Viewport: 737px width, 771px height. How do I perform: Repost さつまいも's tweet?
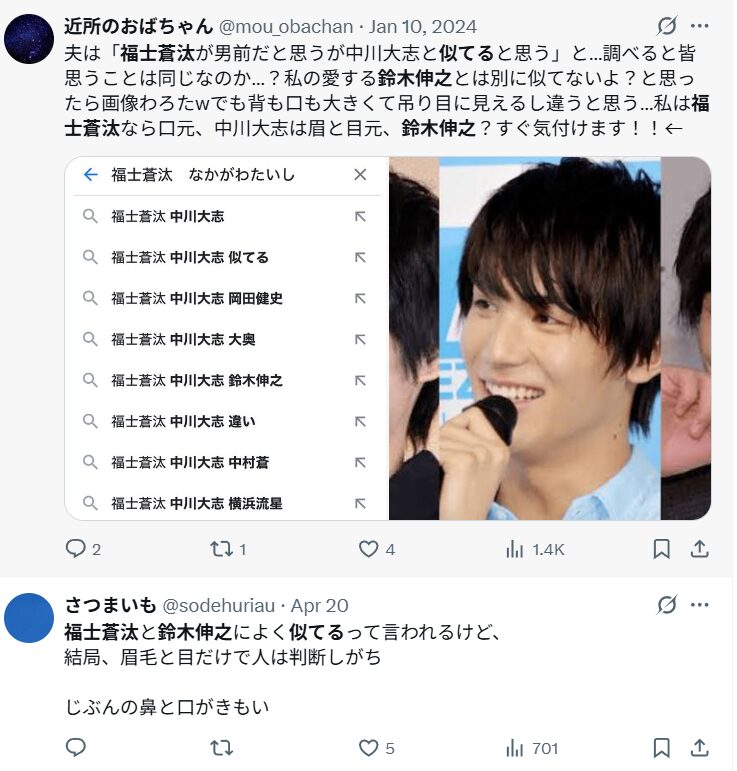tap(221, 748)
